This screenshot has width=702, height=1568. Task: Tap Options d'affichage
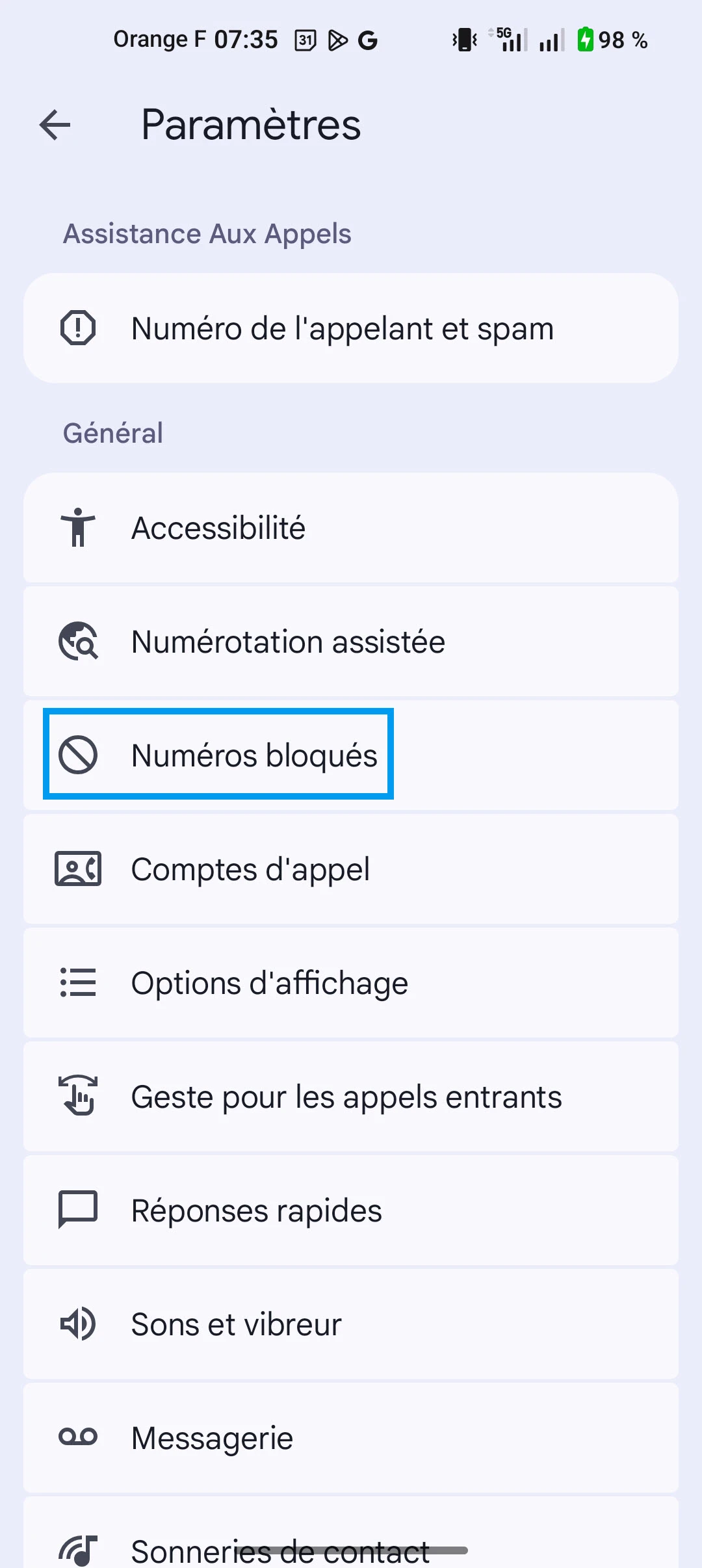pyautogui.click(x=351, y=983)
